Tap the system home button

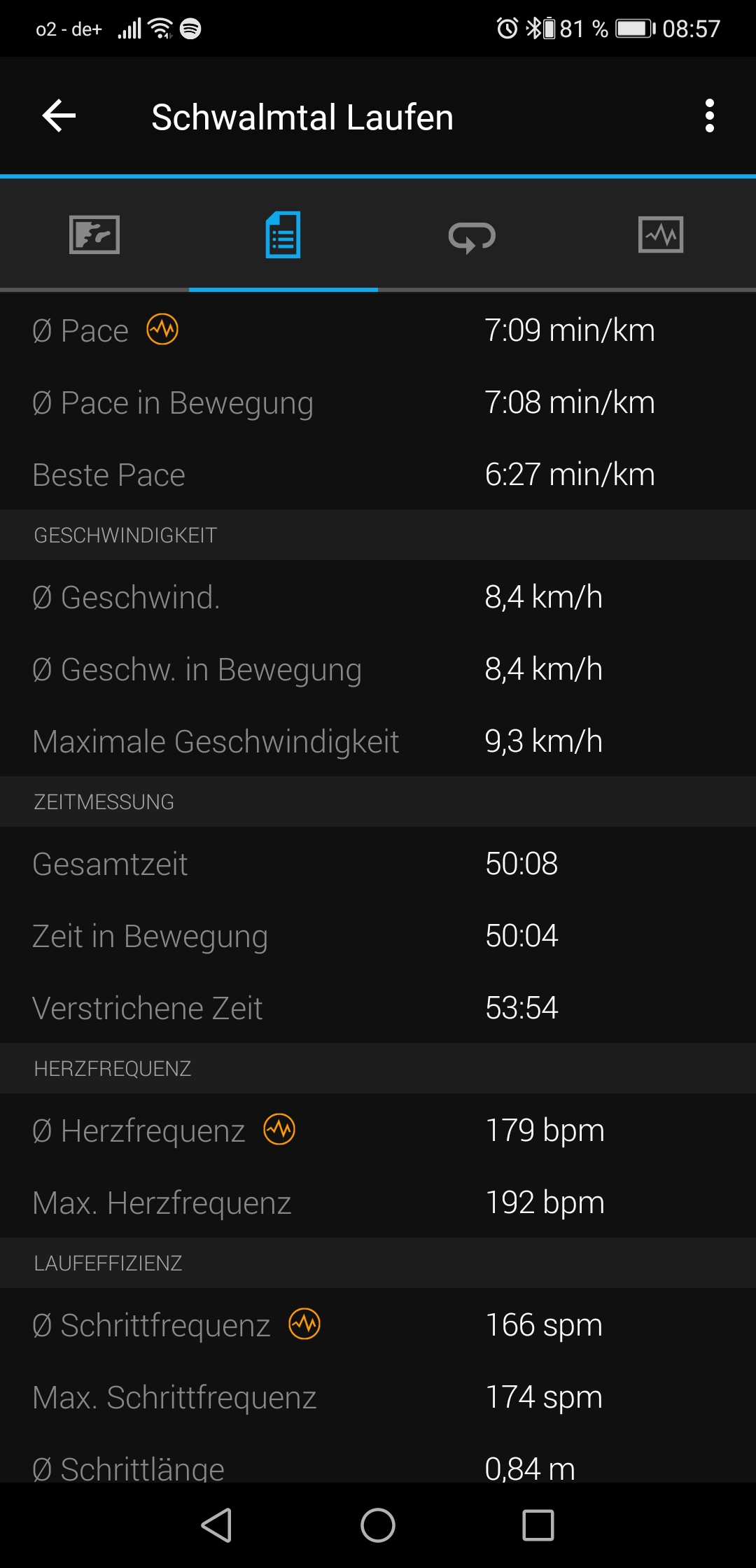click(378, 1525)
